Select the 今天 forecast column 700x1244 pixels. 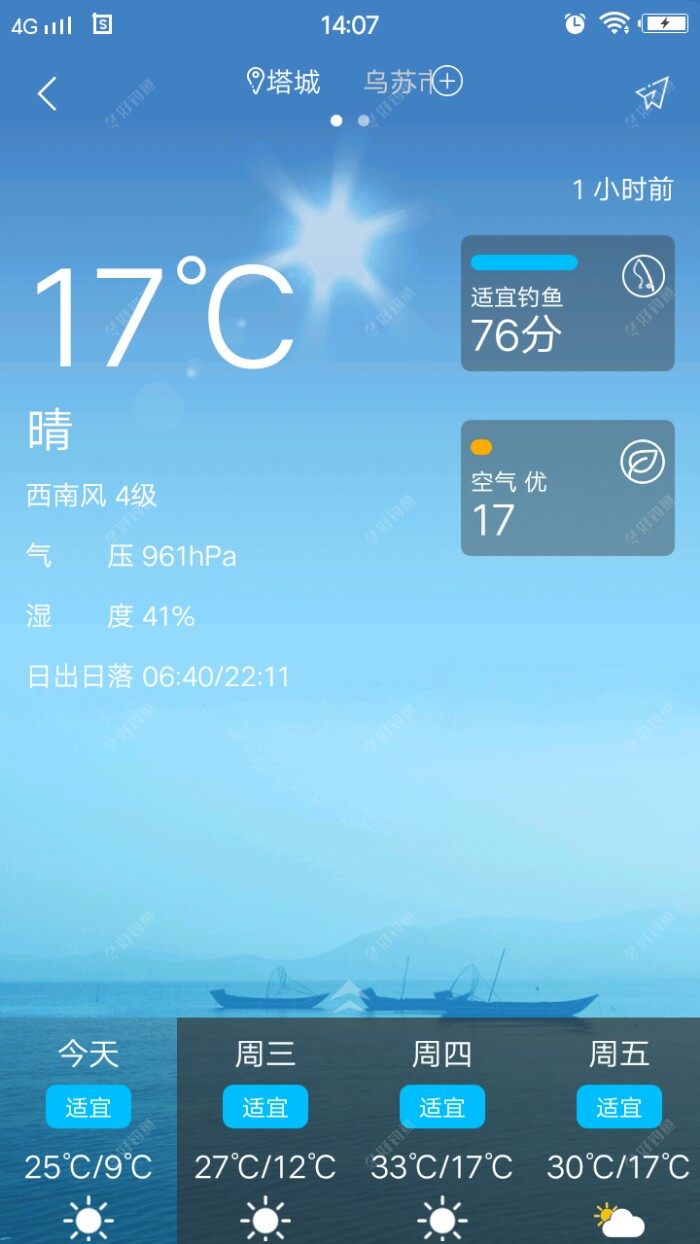click(88, 1130)
